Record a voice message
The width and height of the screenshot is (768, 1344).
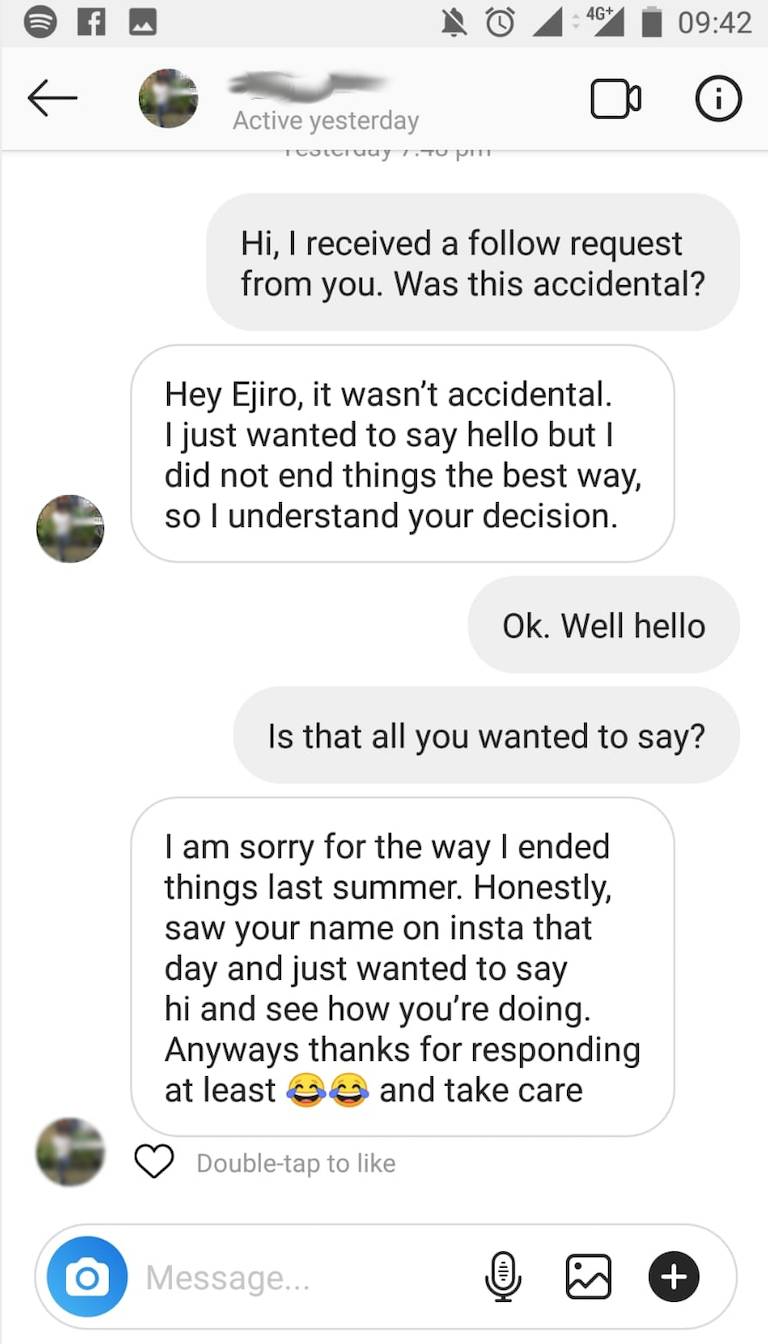[503, 1277]
